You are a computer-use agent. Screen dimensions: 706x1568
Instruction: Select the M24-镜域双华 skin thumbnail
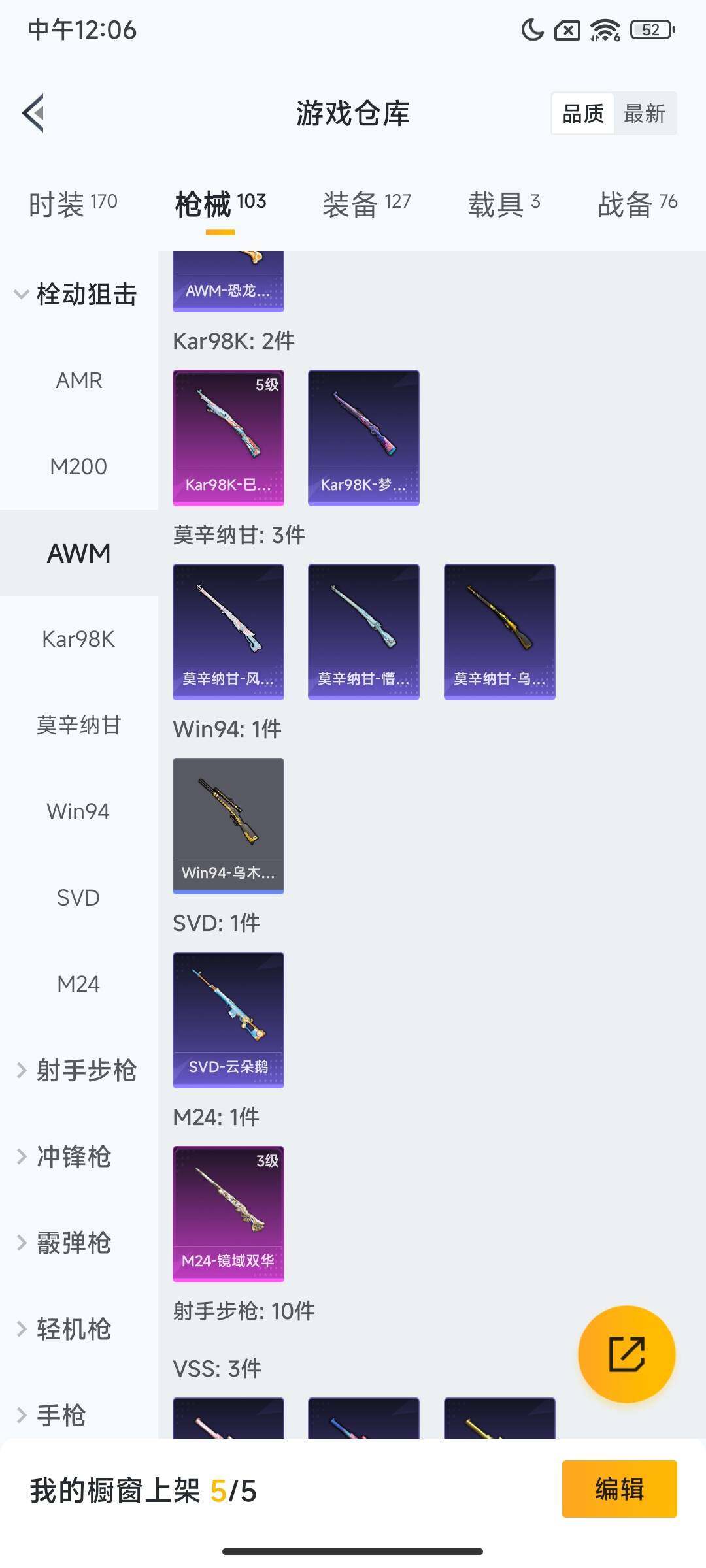tap(228, 1215)
